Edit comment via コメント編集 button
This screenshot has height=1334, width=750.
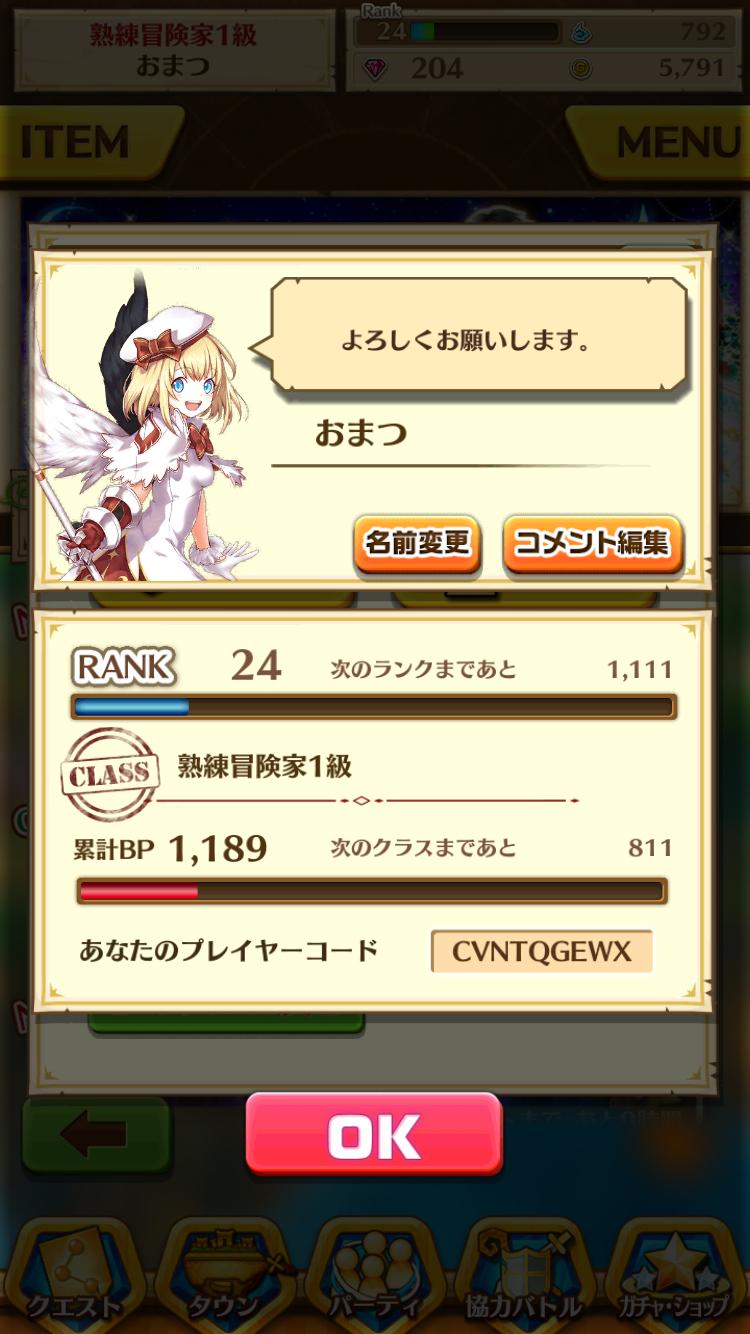pos(591,545)
